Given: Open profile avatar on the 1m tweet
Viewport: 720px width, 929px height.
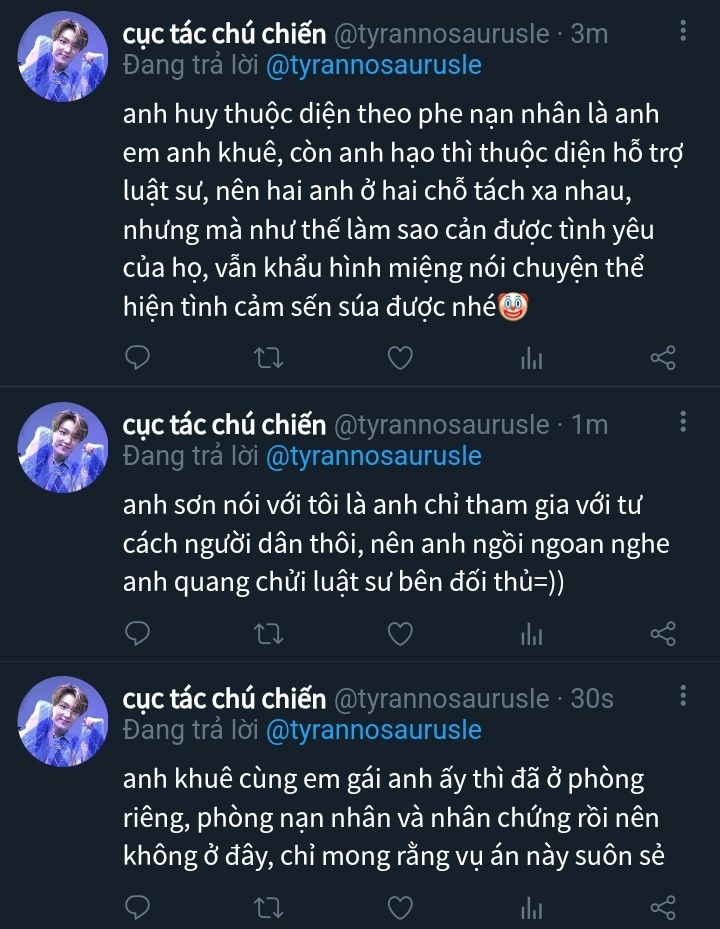Looking at the screenshot, I should [x=64, y=447].
